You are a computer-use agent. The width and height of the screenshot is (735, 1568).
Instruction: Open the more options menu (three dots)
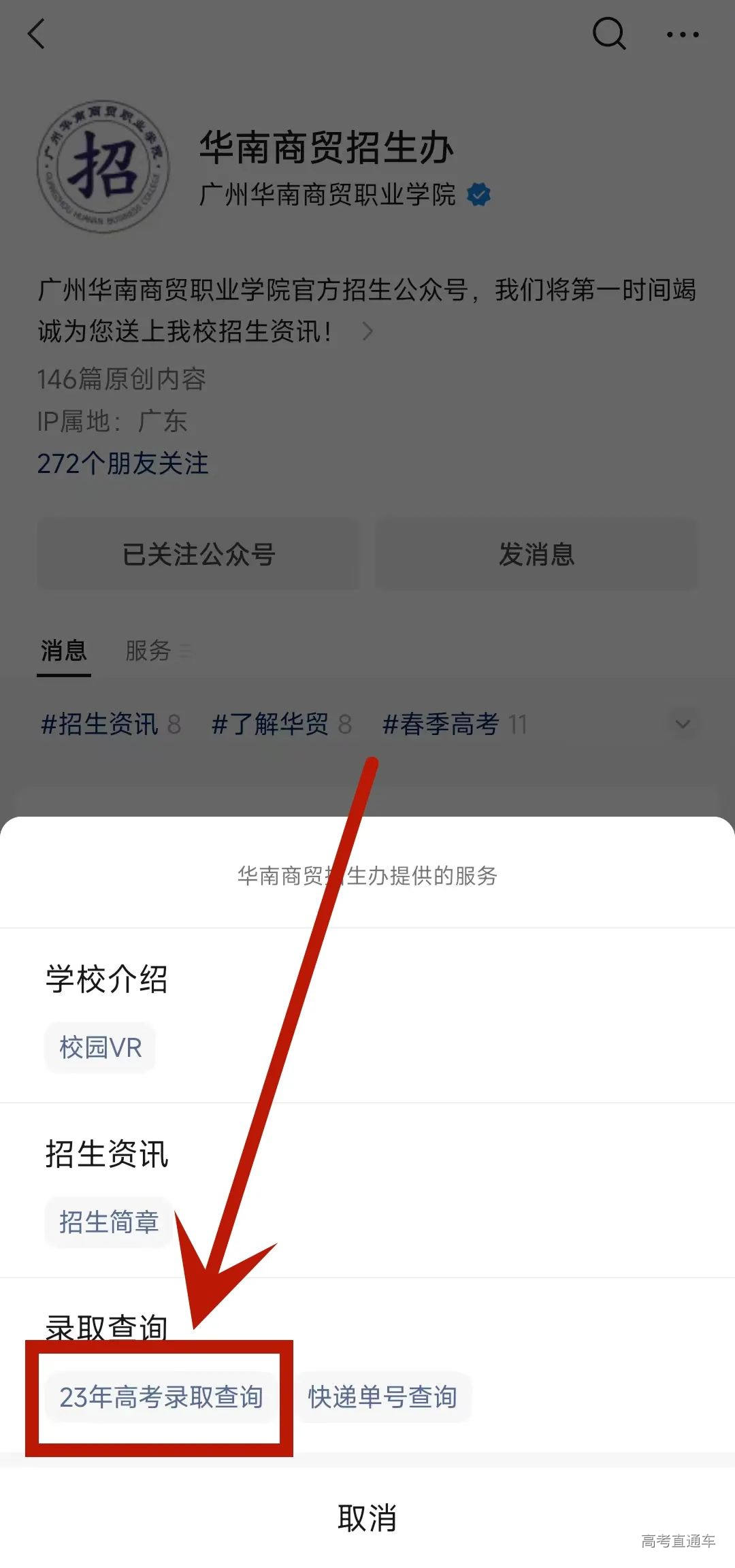click(x=683, y=33)
